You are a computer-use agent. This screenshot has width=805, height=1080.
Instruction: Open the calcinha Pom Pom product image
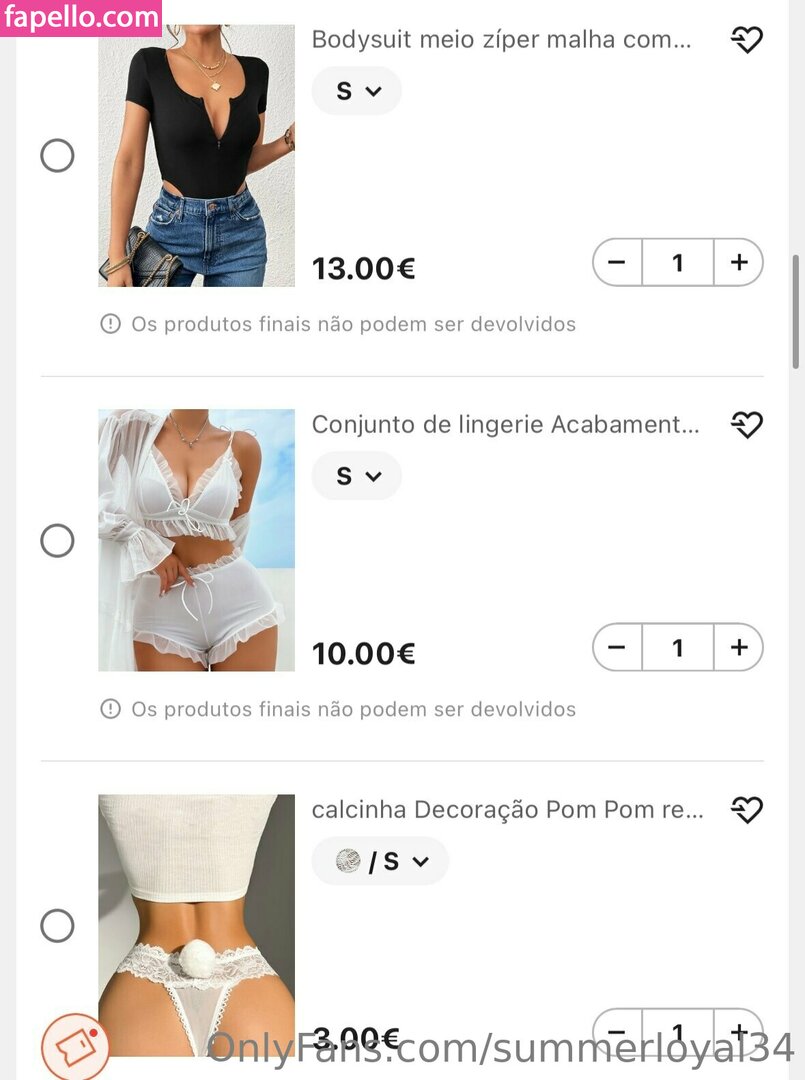click(x=197, y=925)
